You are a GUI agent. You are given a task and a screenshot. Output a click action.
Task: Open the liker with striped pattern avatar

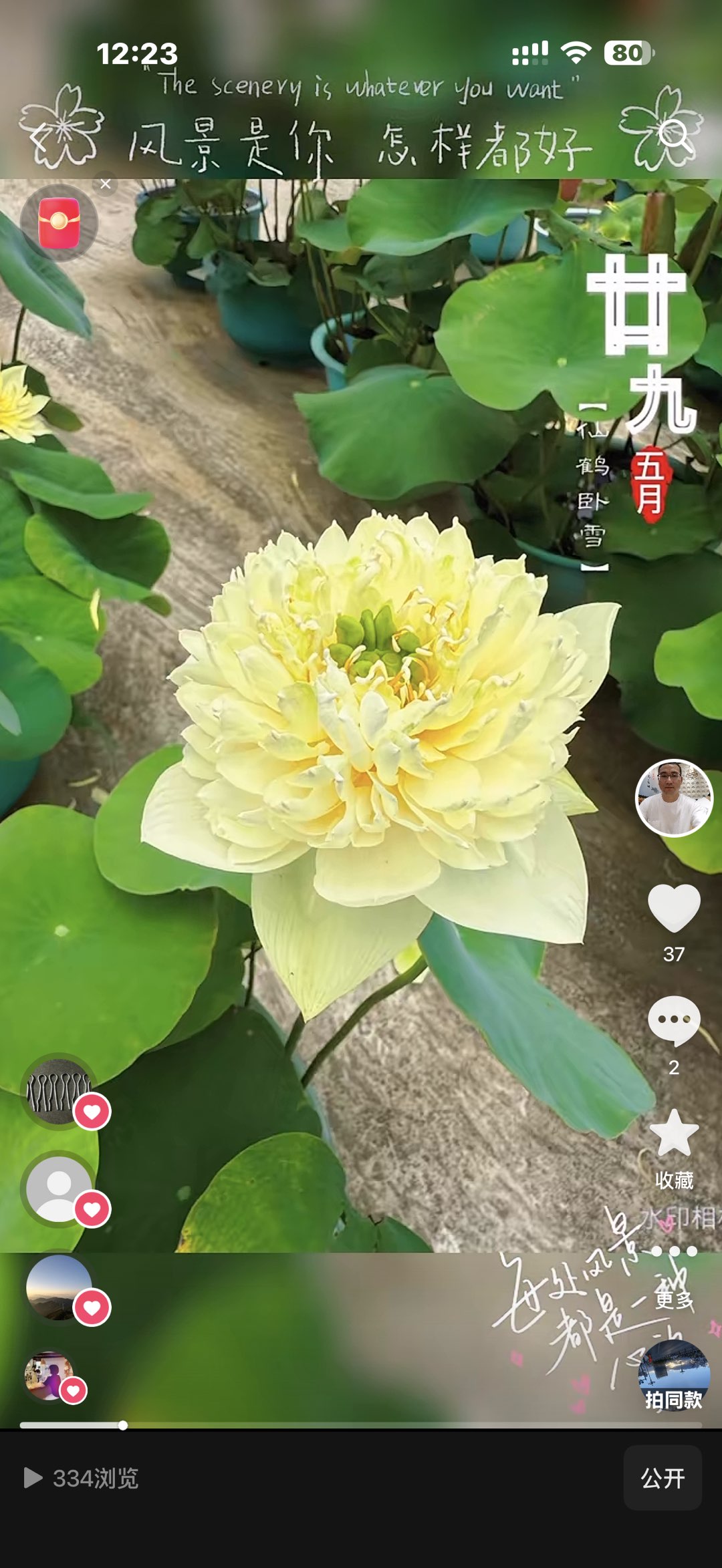pos(59,1092)
